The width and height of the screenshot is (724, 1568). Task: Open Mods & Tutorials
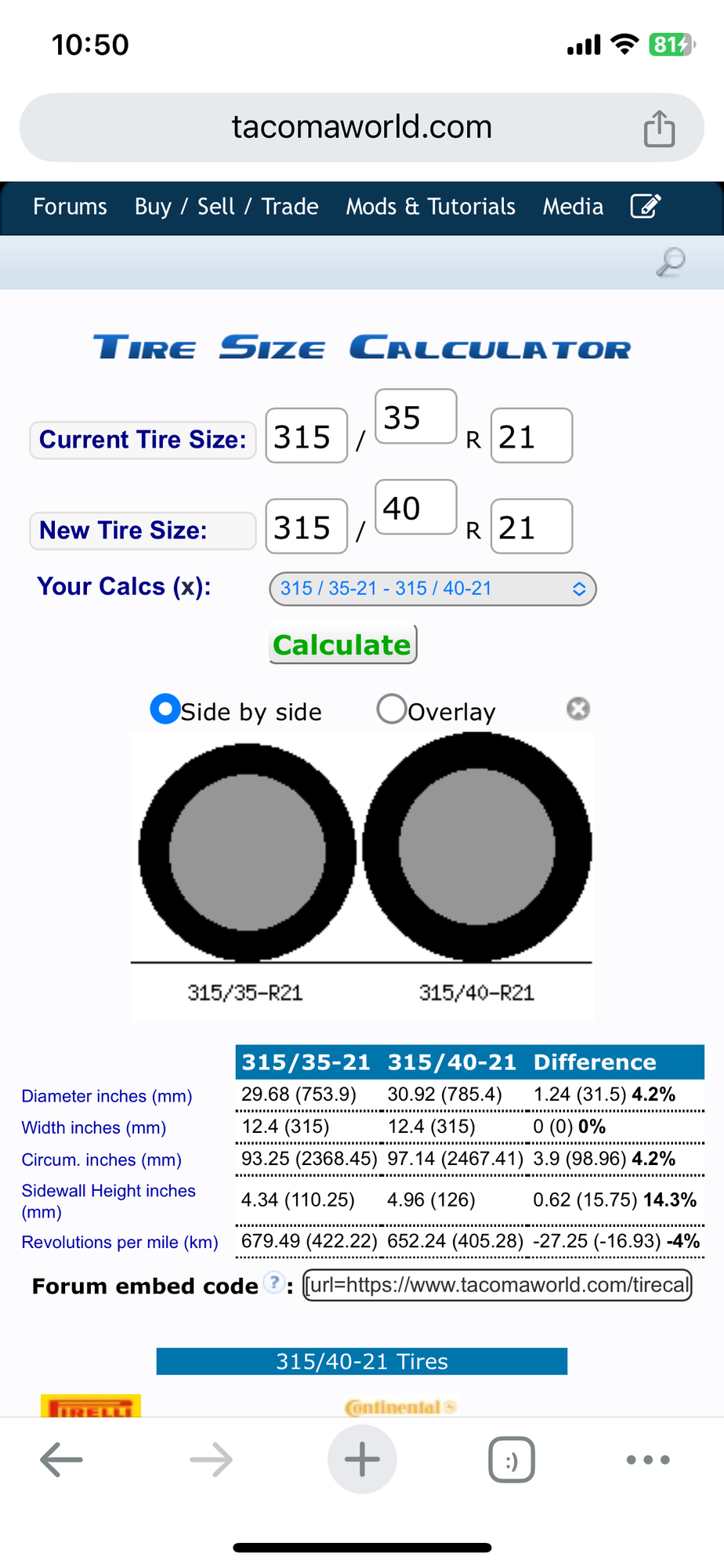tap(430, 207)
